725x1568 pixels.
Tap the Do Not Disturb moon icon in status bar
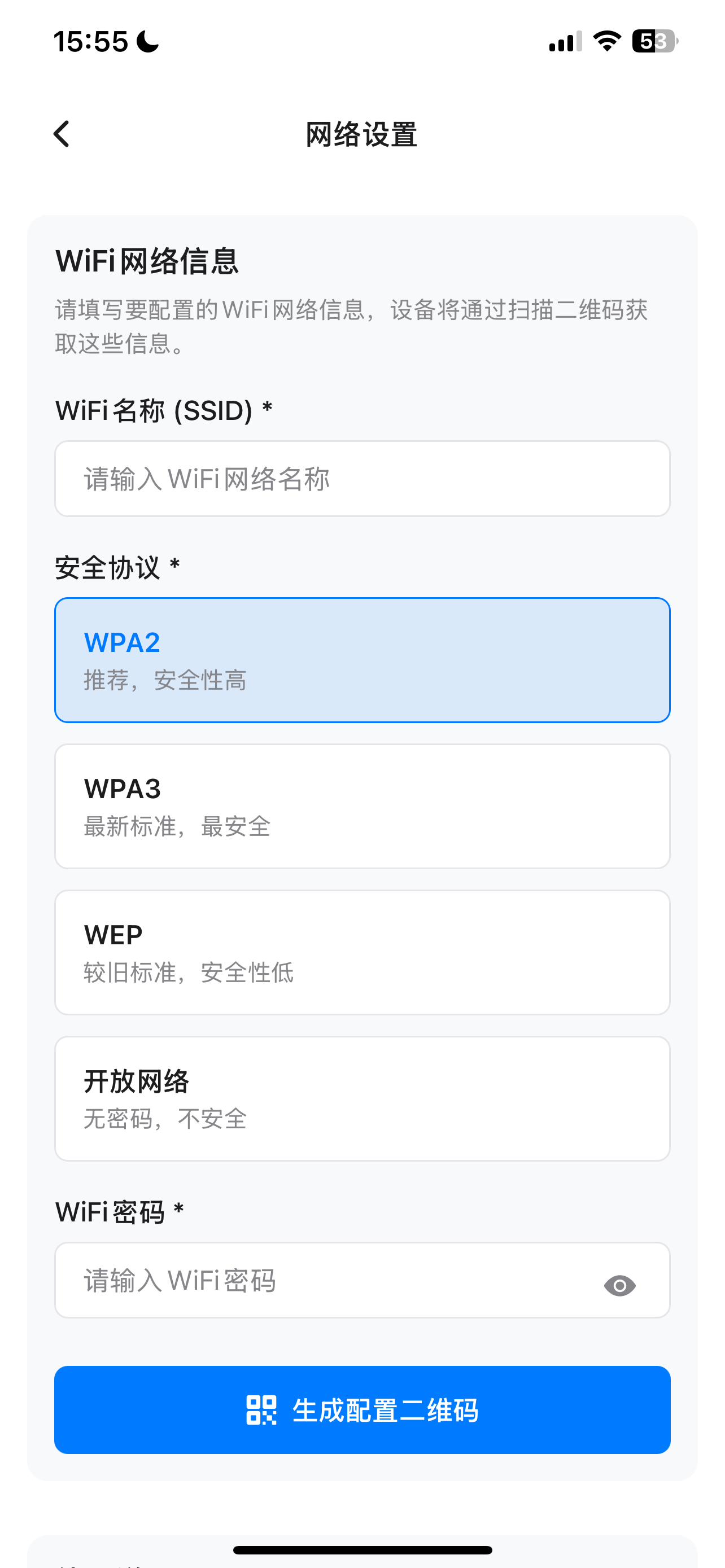(146, 40)
